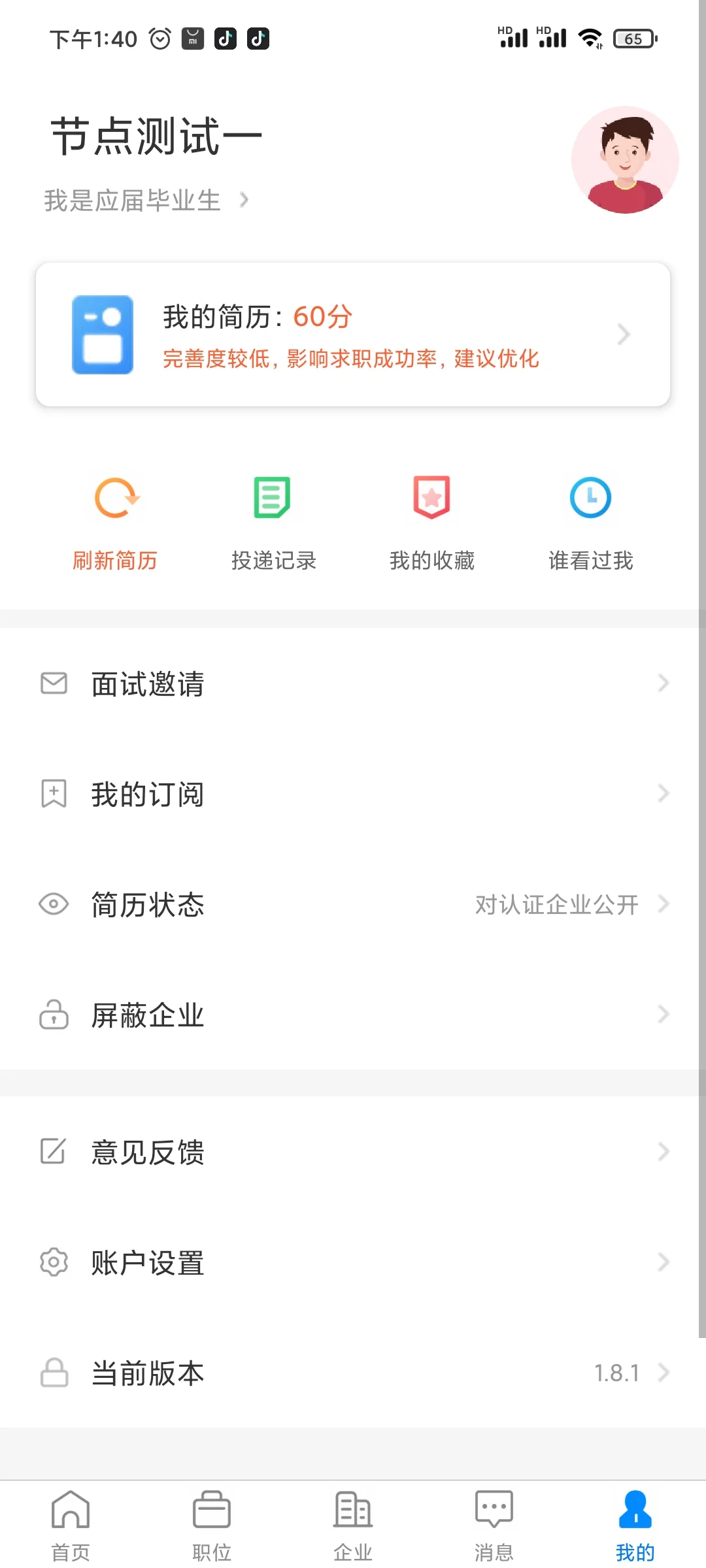Open 谁看过我 viewers icon
706x1568 pixels.
pos(589,498)
